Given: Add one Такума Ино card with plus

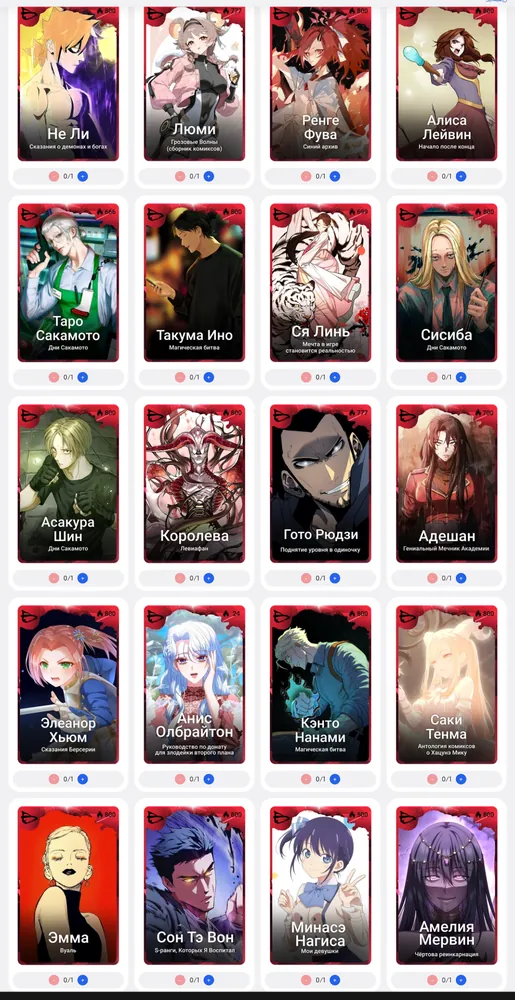Looking at the screenshot, I should [208, 378].
